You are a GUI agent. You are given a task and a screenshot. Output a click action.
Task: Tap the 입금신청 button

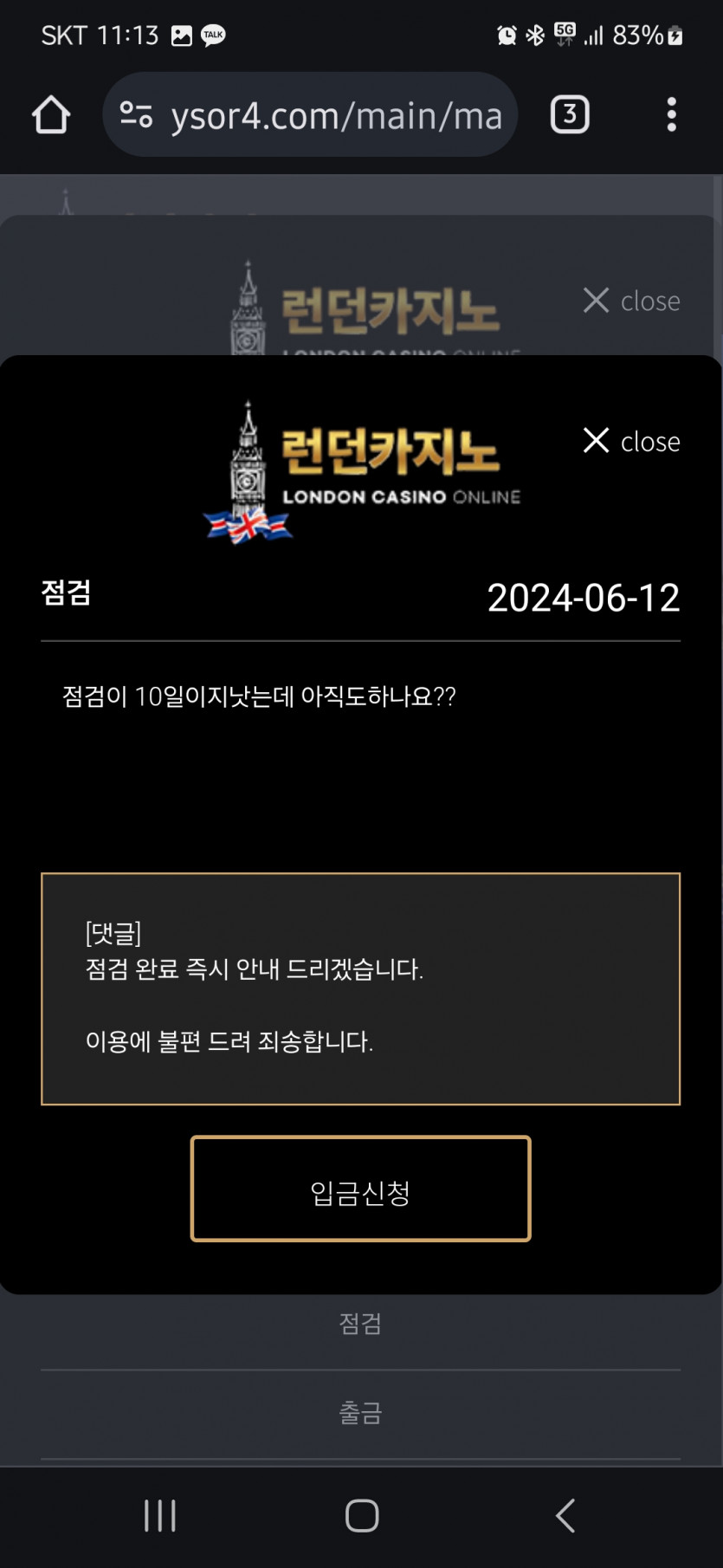coord(360,1189)
